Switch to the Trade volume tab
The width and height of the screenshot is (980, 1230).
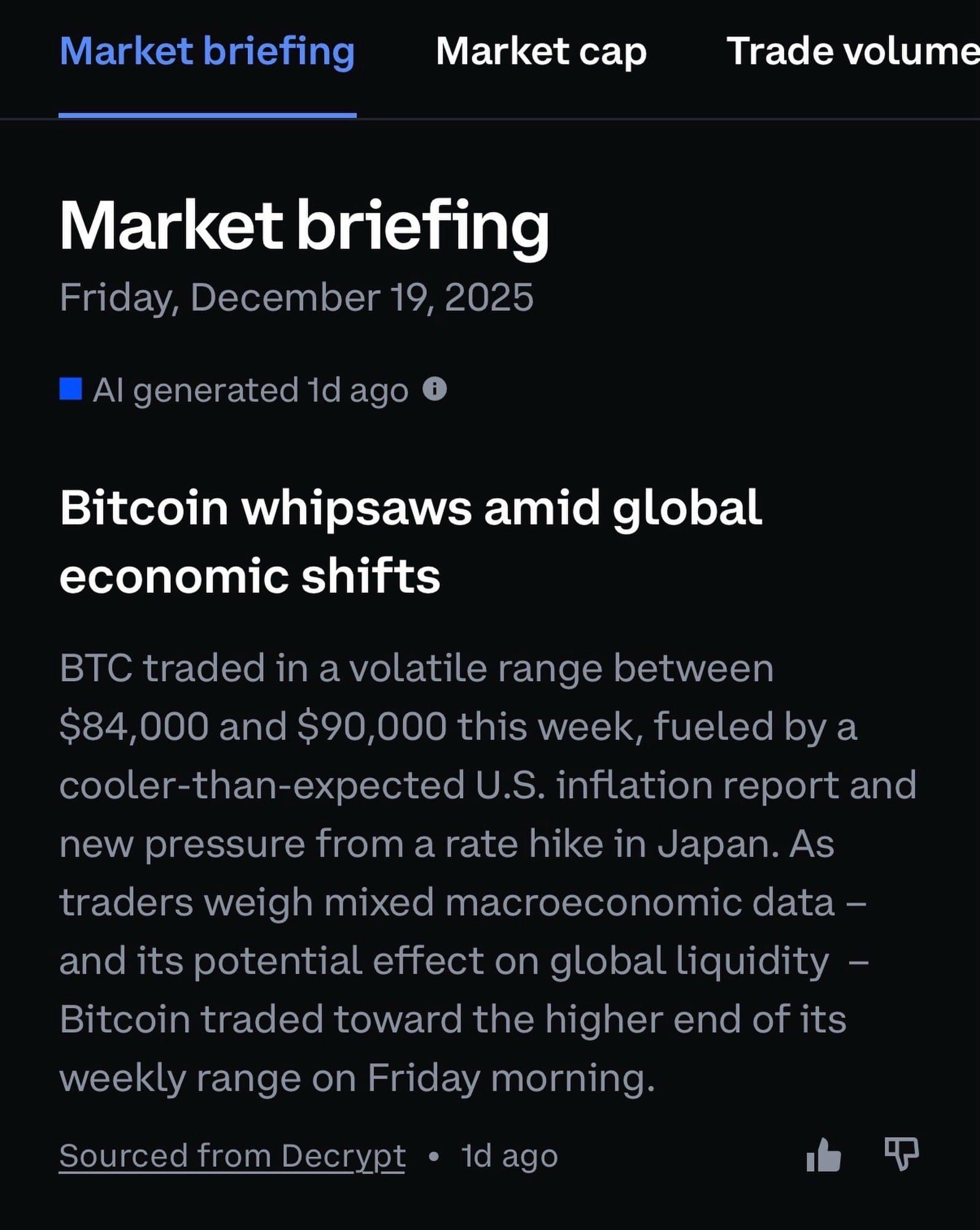pyautogui.click(x=852, y=51)
